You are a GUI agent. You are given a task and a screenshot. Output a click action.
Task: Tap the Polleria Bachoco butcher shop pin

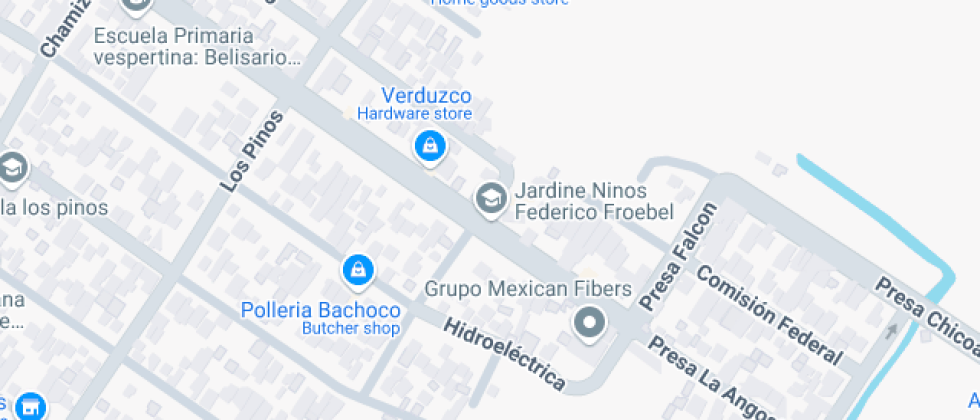(x=357, y=268)
